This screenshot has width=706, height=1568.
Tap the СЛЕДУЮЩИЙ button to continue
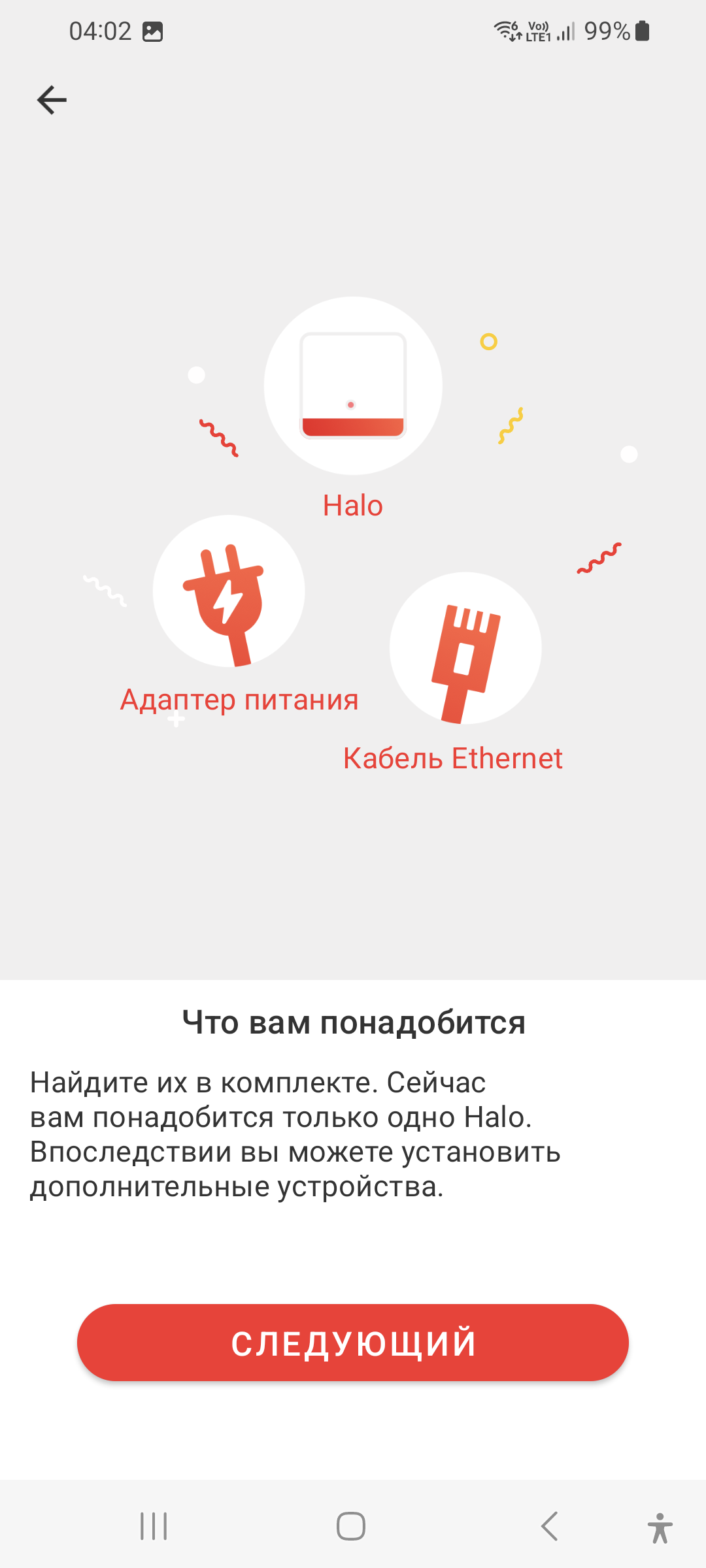353,1343
